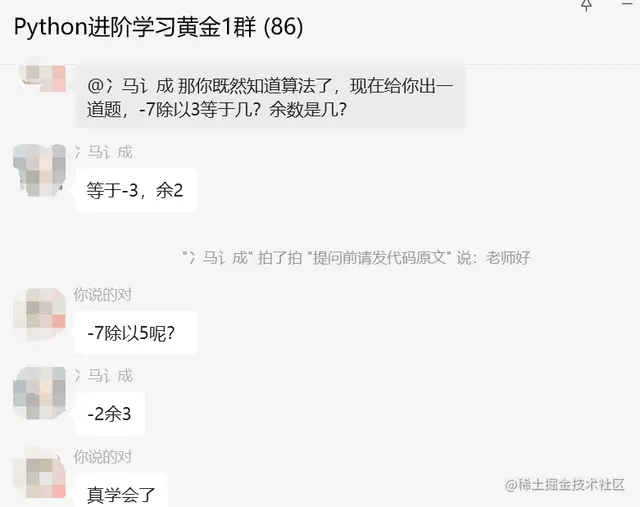Screen dimensions: 640x507
Task: Open avatar beside the 真学会了 message
Action: coord(40,475)
